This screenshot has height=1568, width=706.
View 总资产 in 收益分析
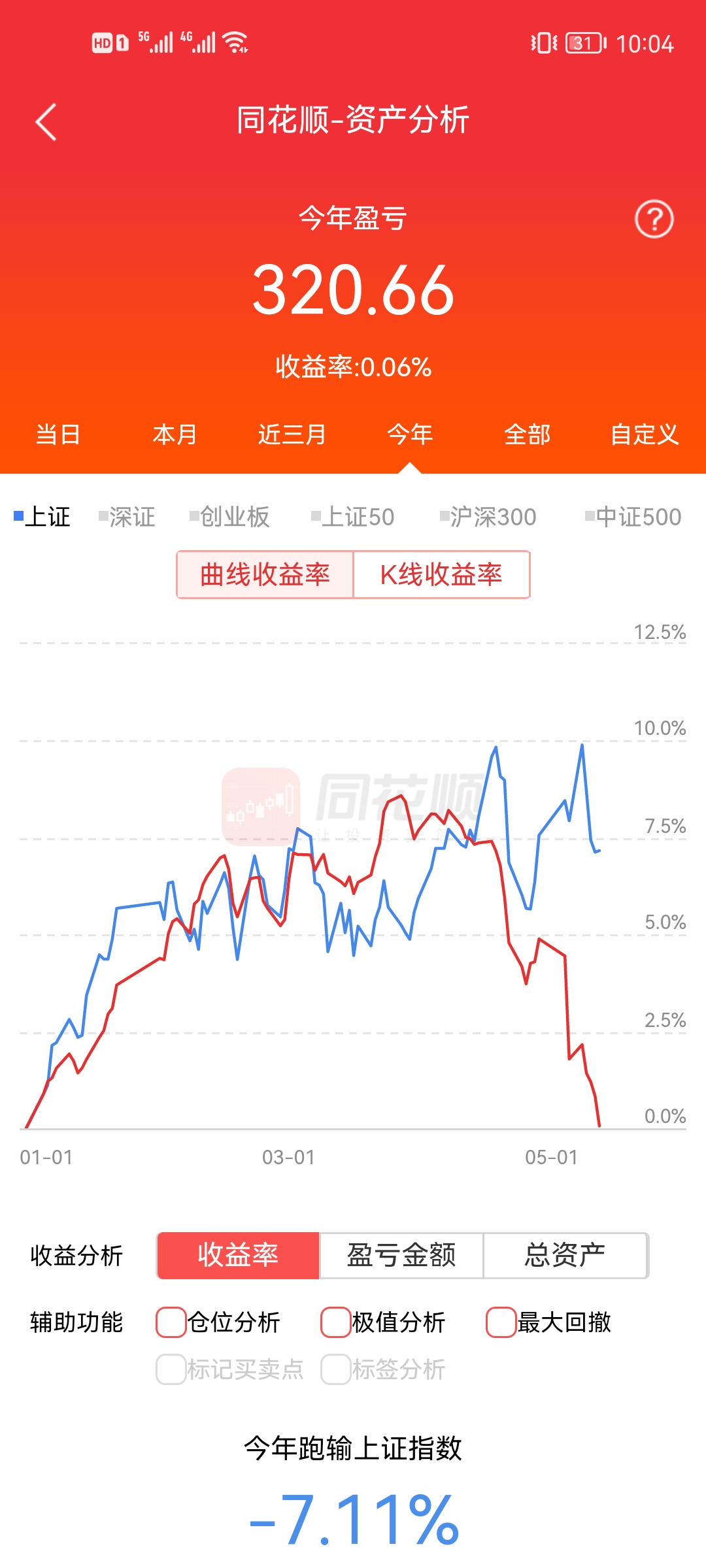(x=565, y=1255)
